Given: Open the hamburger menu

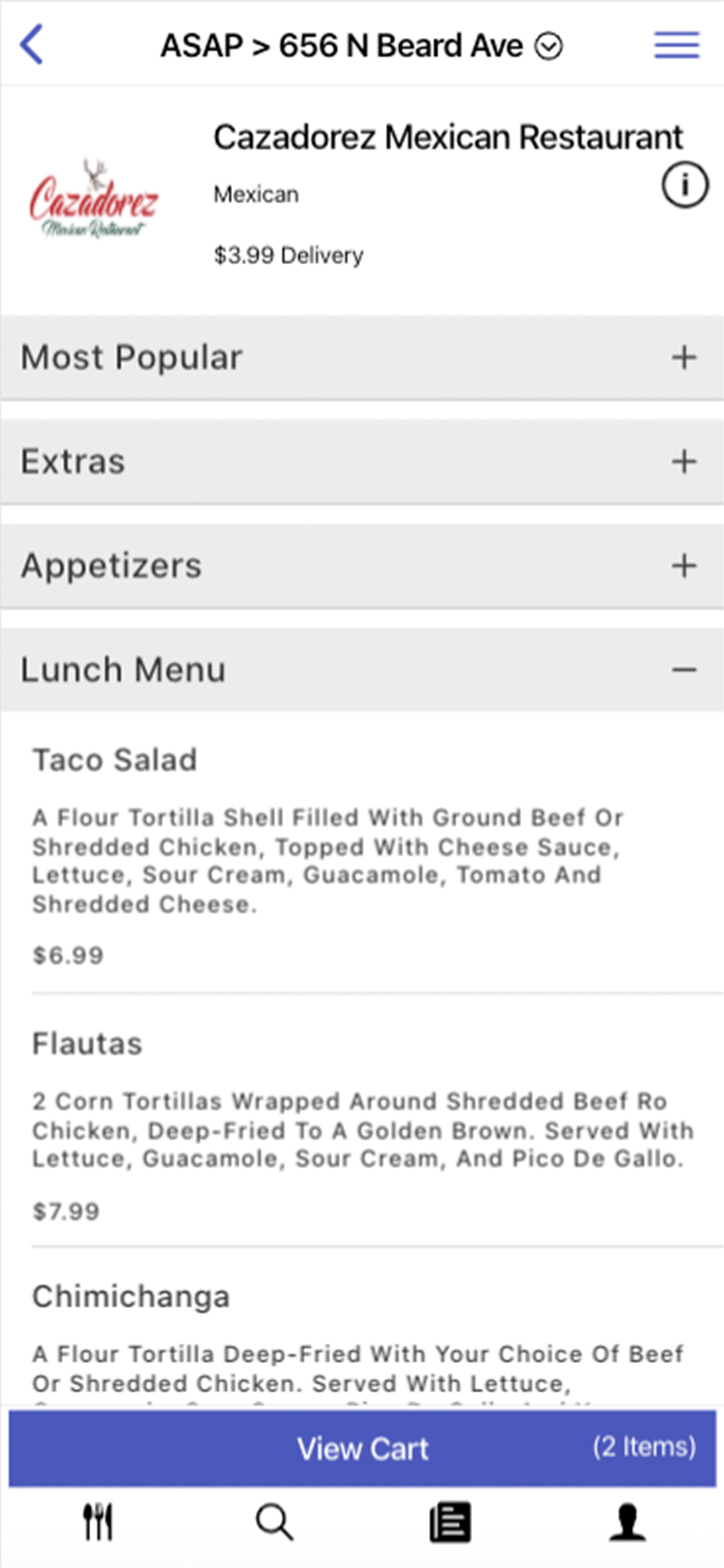Looking at the screenshot, I should tap(677, 45).
